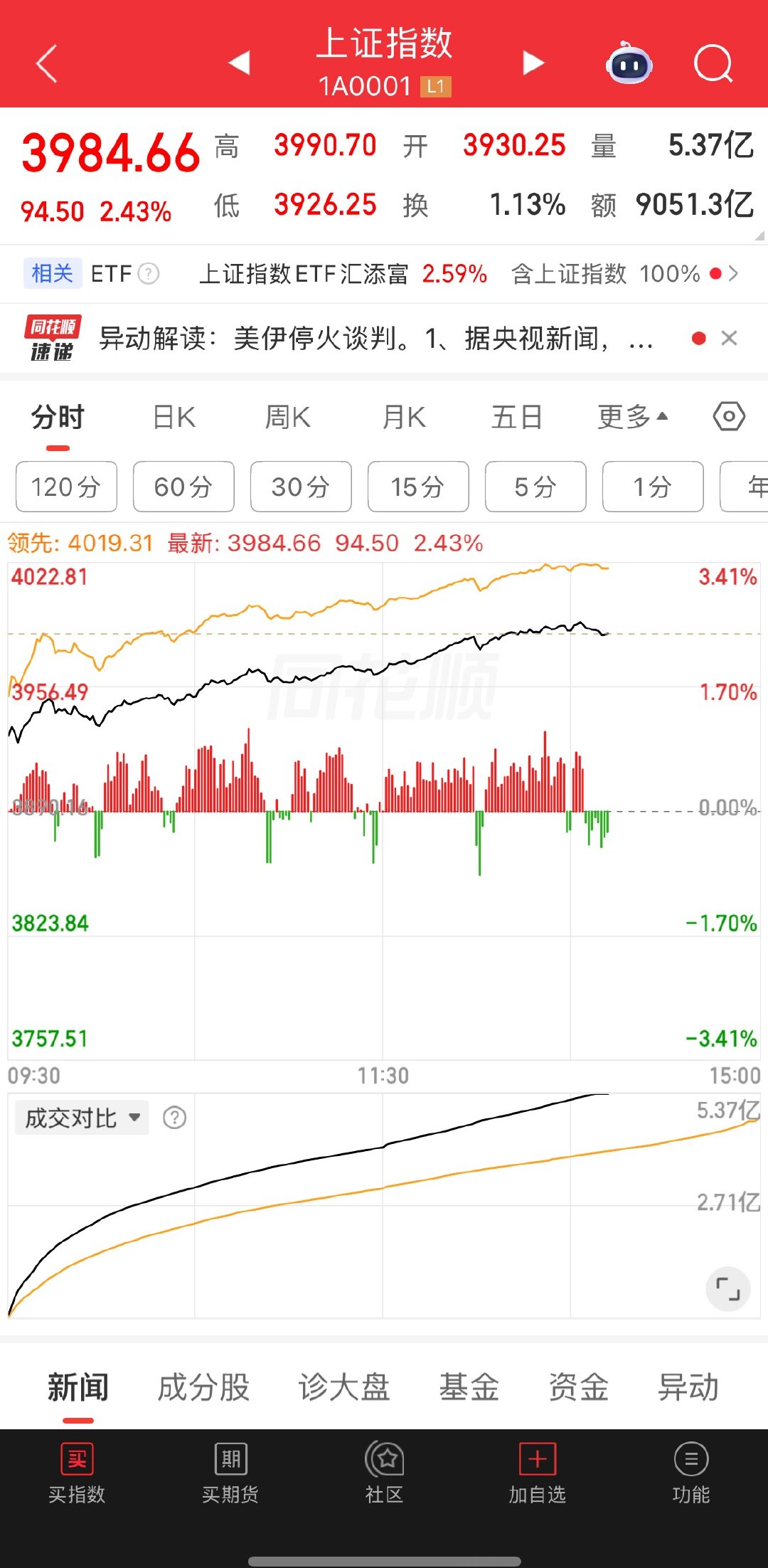
Task: Open 上证指数ETF汇添富 fund link
Action: coord(306,274)
